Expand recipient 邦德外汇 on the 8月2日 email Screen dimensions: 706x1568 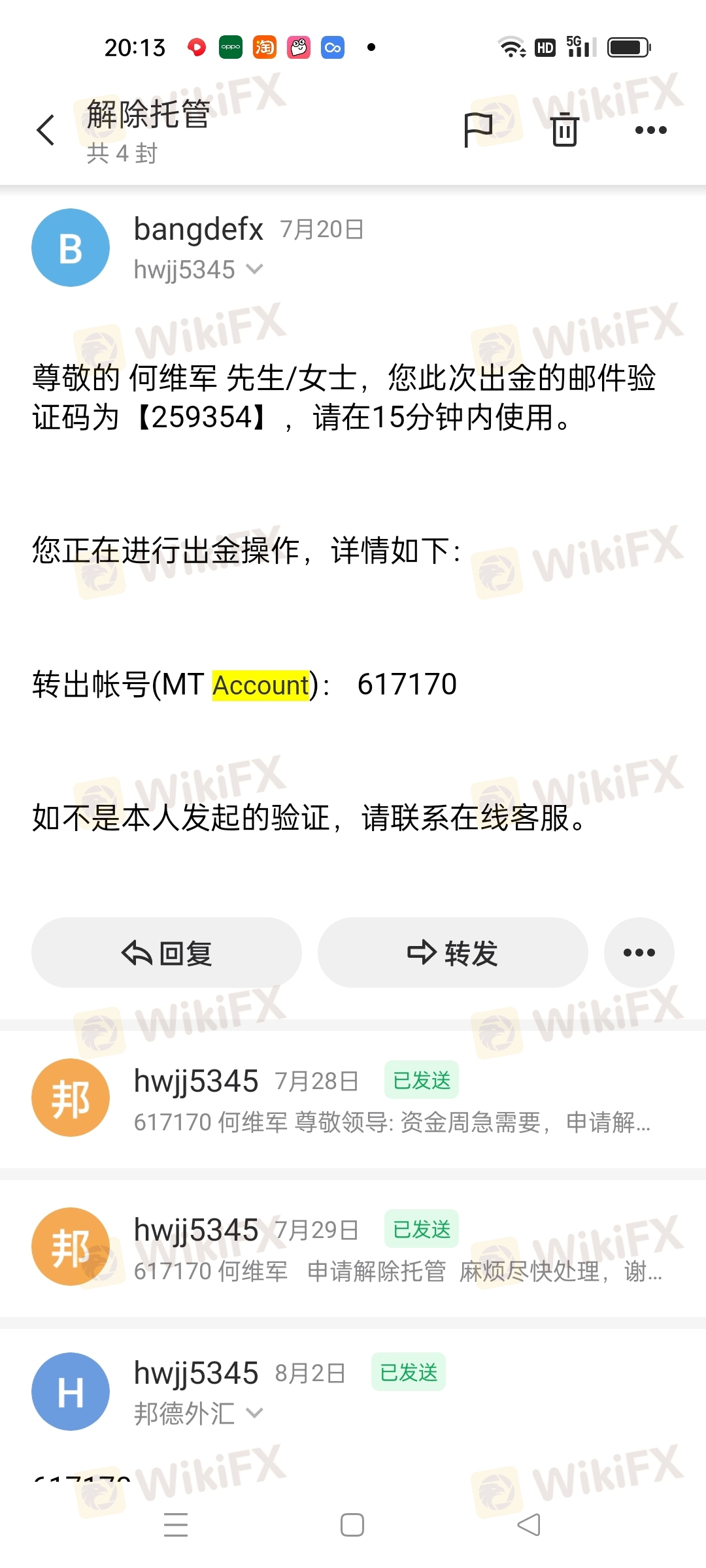tap(255, 1413)
